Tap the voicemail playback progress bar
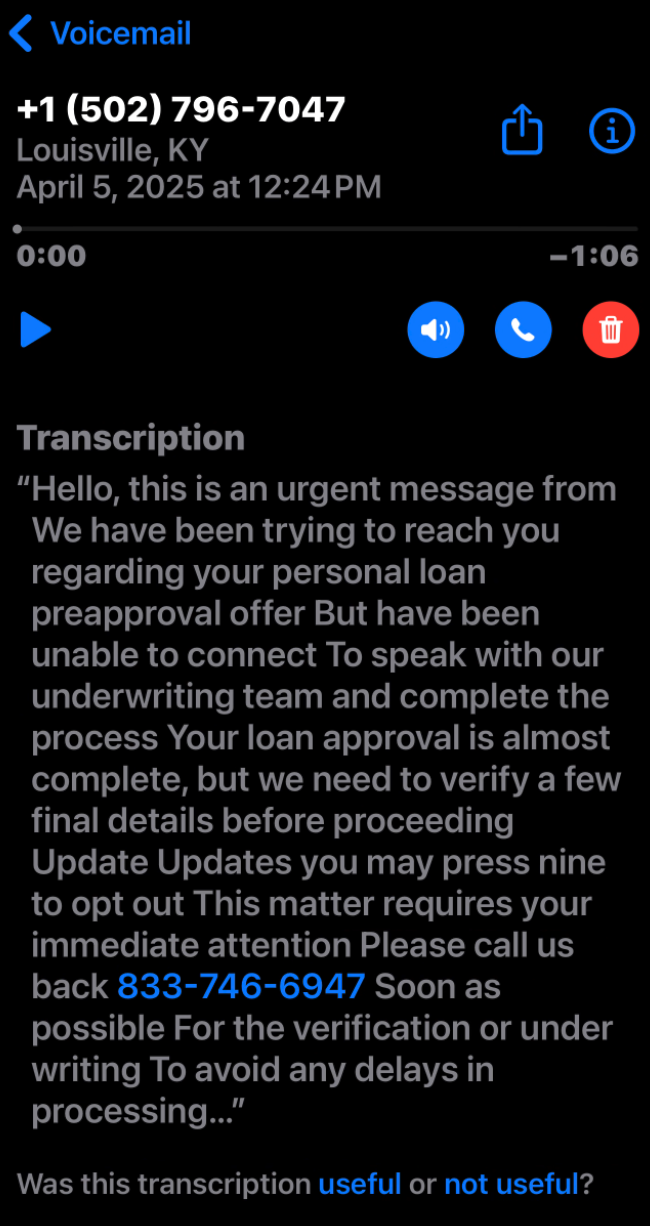 tap(326, 229)
